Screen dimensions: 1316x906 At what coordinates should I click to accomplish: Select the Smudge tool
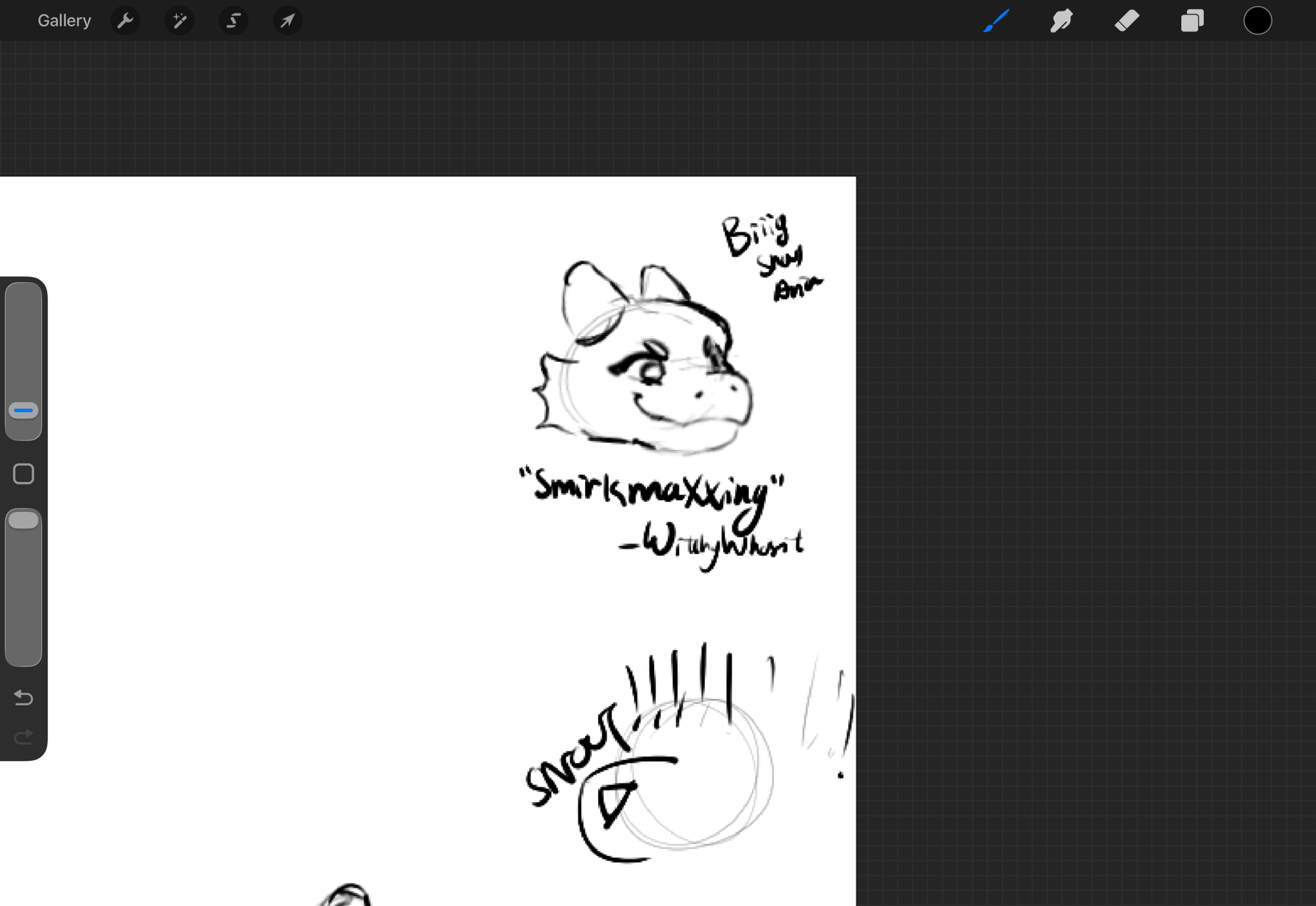pyautogui.click(x=1061, y=20)
